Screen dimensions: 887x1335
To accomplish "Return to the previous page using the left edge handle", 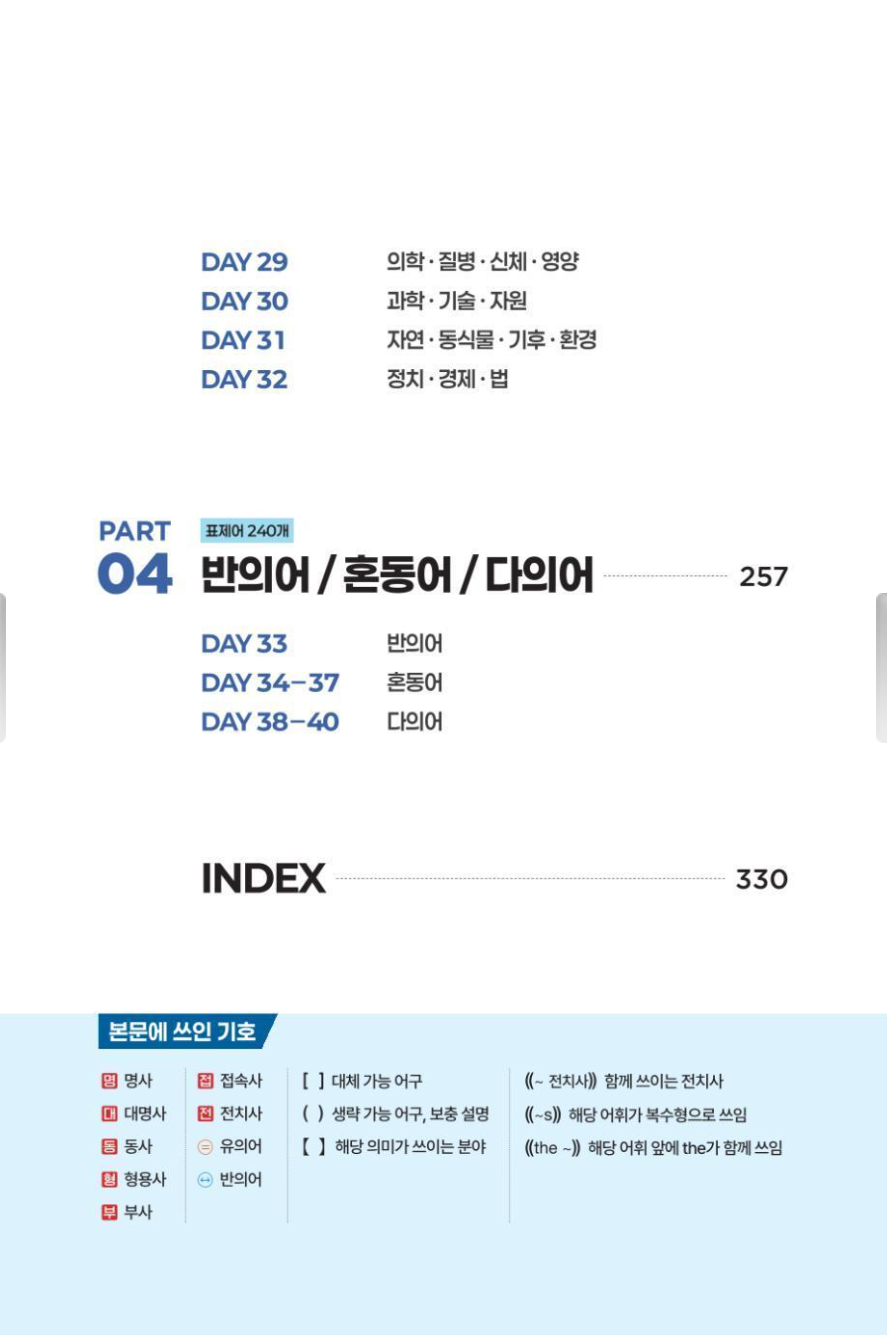I will [4, 668].
